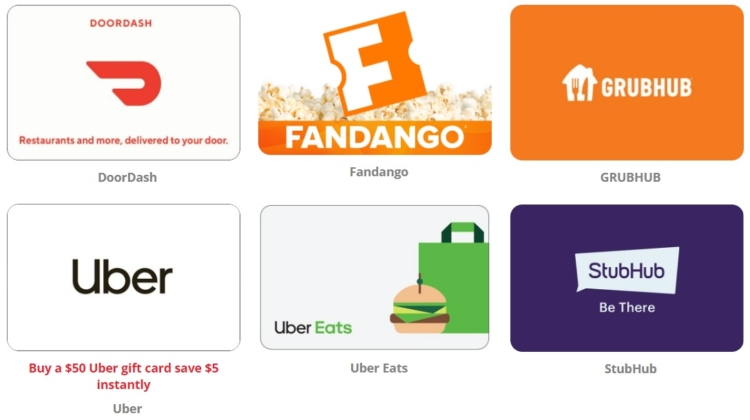Screen dimensions: 750x420
Task: Open the Uber gift card
Action: (x=124, y=277)
